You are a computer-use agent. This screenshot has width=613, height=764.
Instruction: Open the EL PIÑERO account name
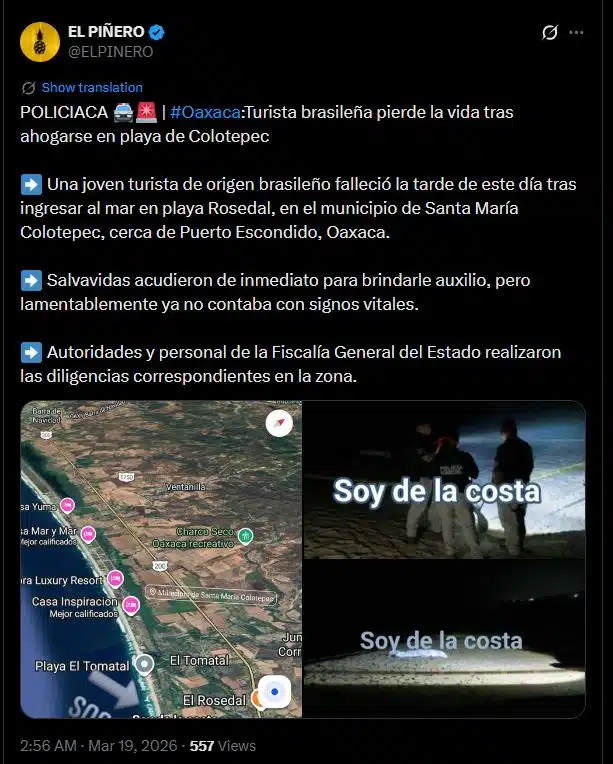point(106,32)
